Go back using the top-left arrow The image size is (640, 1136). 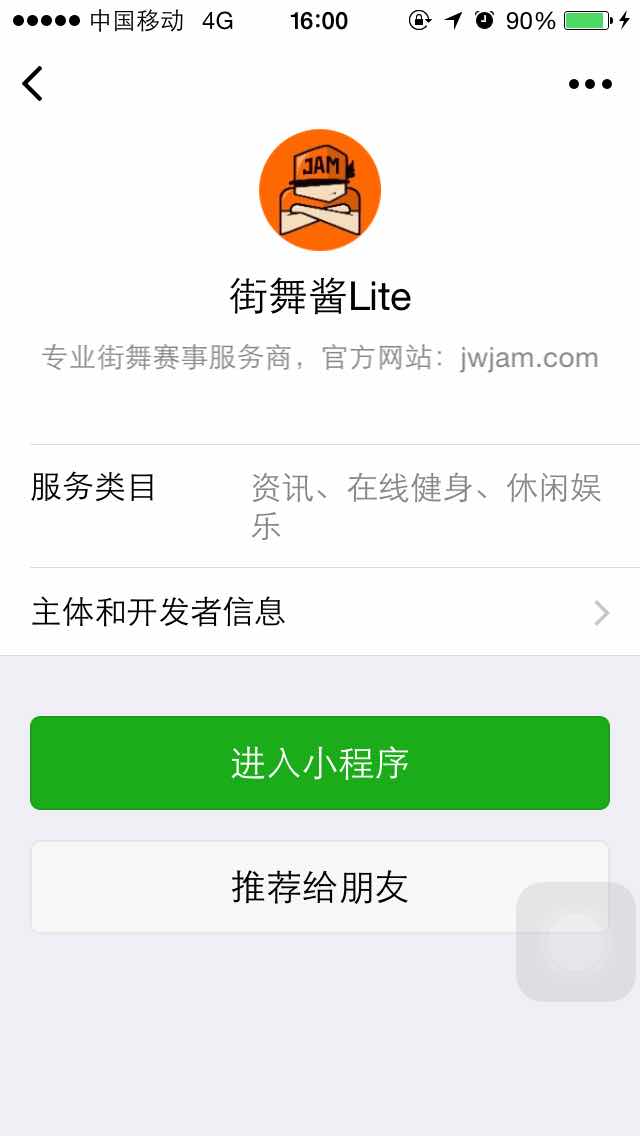pyautogui.click(x=33, y=84)
